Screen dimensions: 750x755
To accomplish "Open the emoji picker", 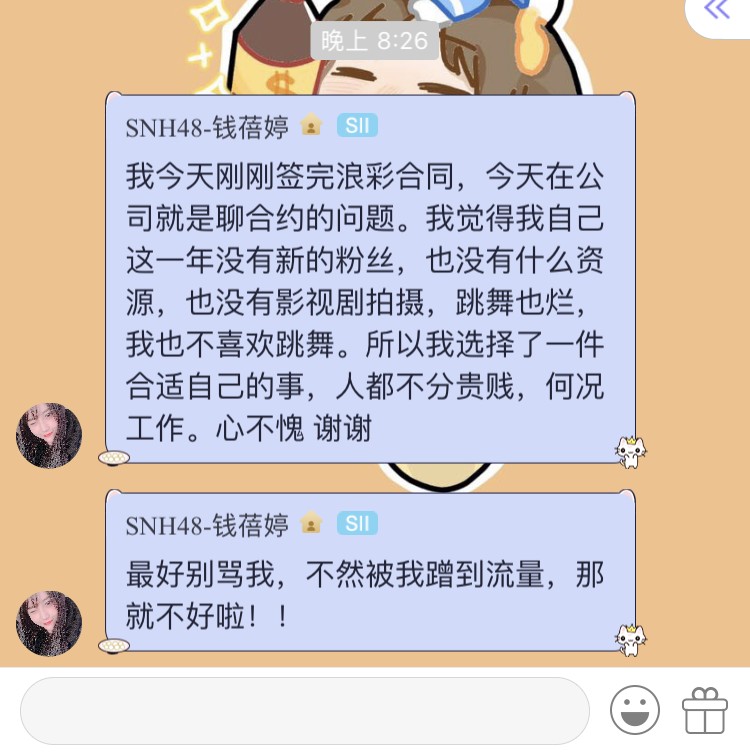I will pyautogui.click(x=635, y=710).
